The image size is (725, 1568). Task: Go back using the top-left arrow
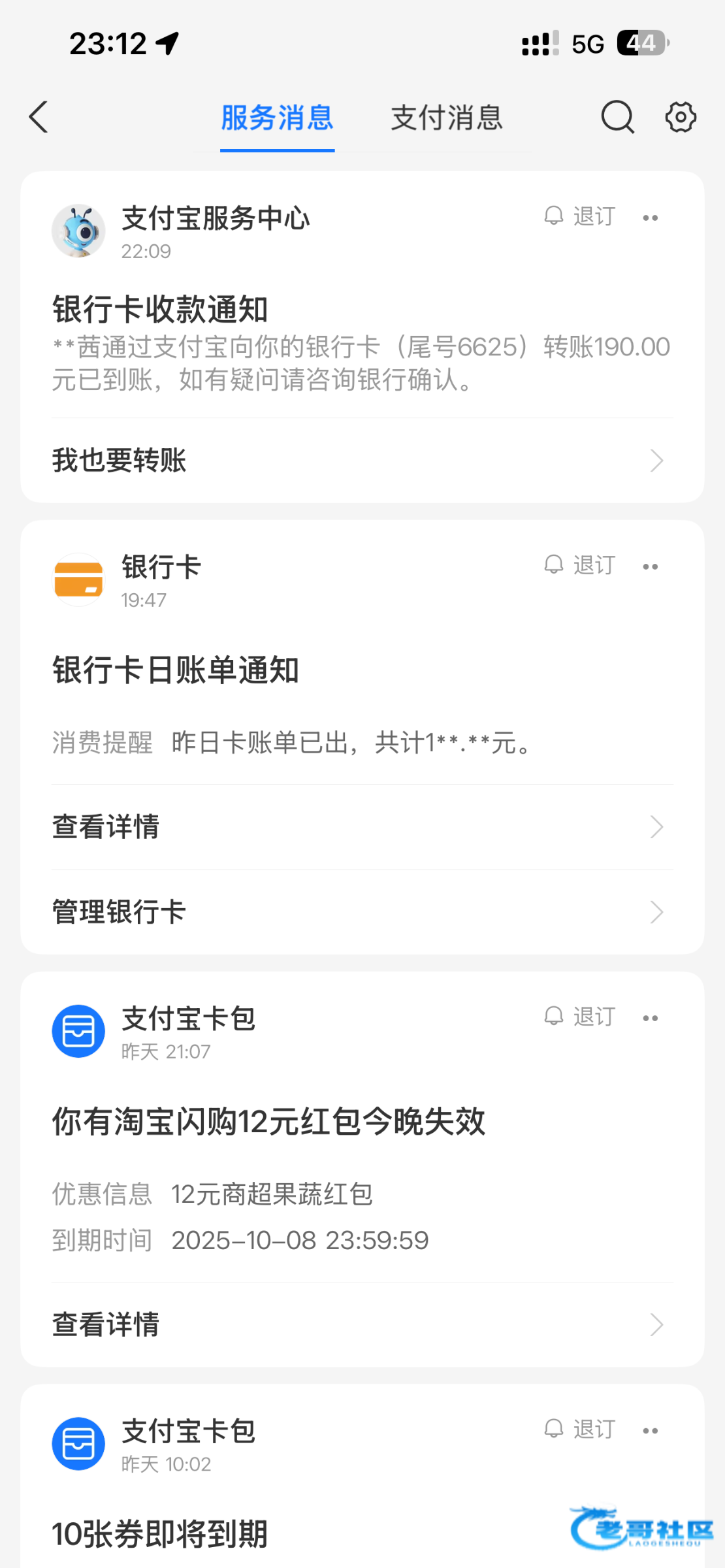point(39,118)
